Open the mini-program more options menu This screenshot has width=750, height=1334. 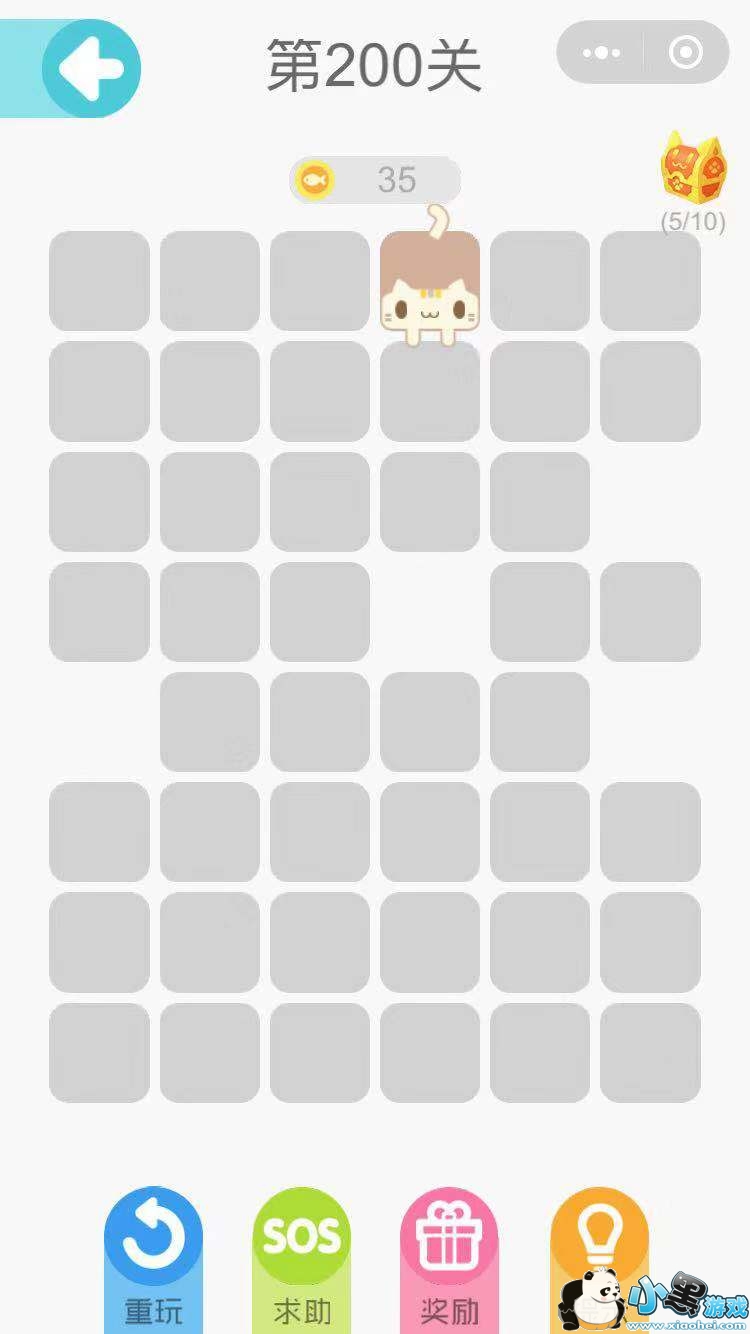[601, 53]
